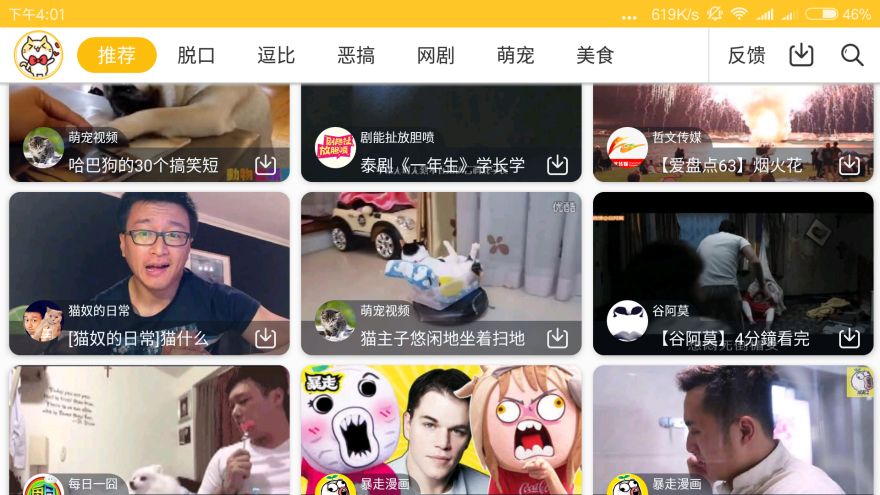Download the 猫主子悠闲地坐着扫地 video
This screenshot has width=880, height=495.
pos(557,338)
